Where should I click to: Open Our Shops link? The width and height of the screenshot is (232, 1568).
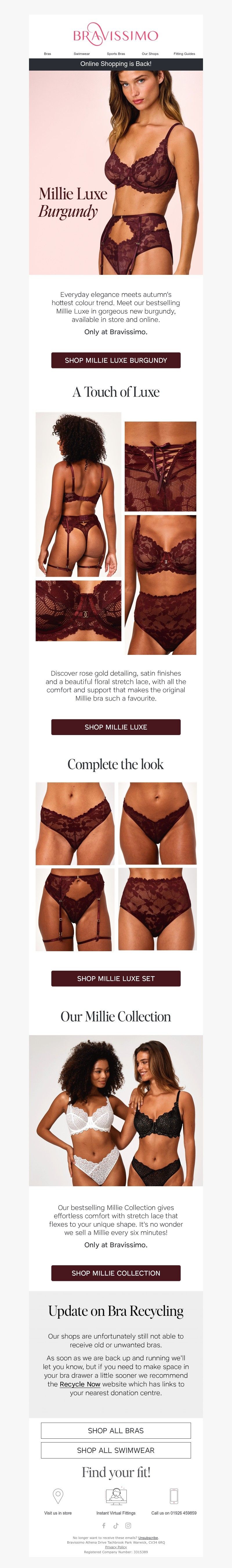[150, 53]
